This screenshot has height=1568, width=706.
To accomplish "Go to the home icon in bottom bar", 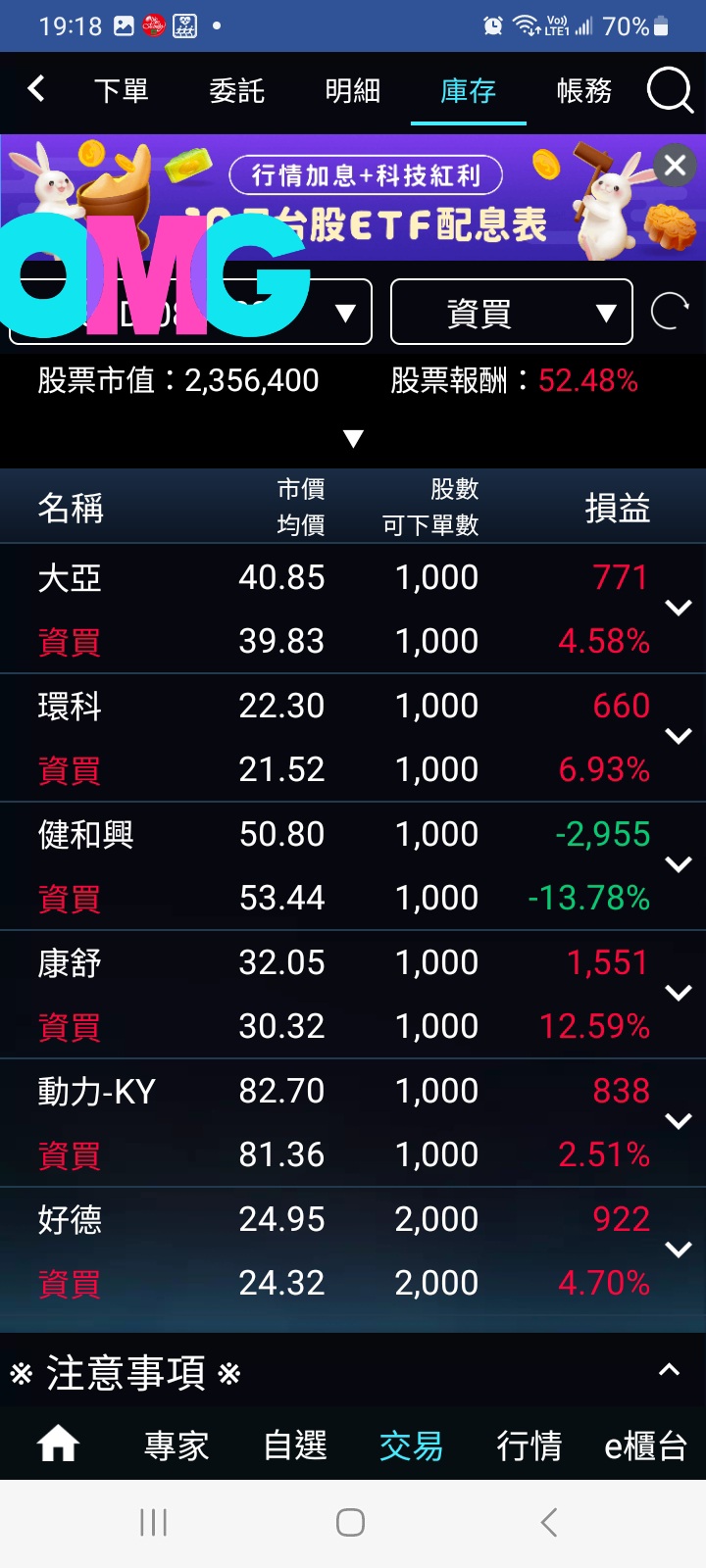I will pyautogui.click(x=58, y=1445).
